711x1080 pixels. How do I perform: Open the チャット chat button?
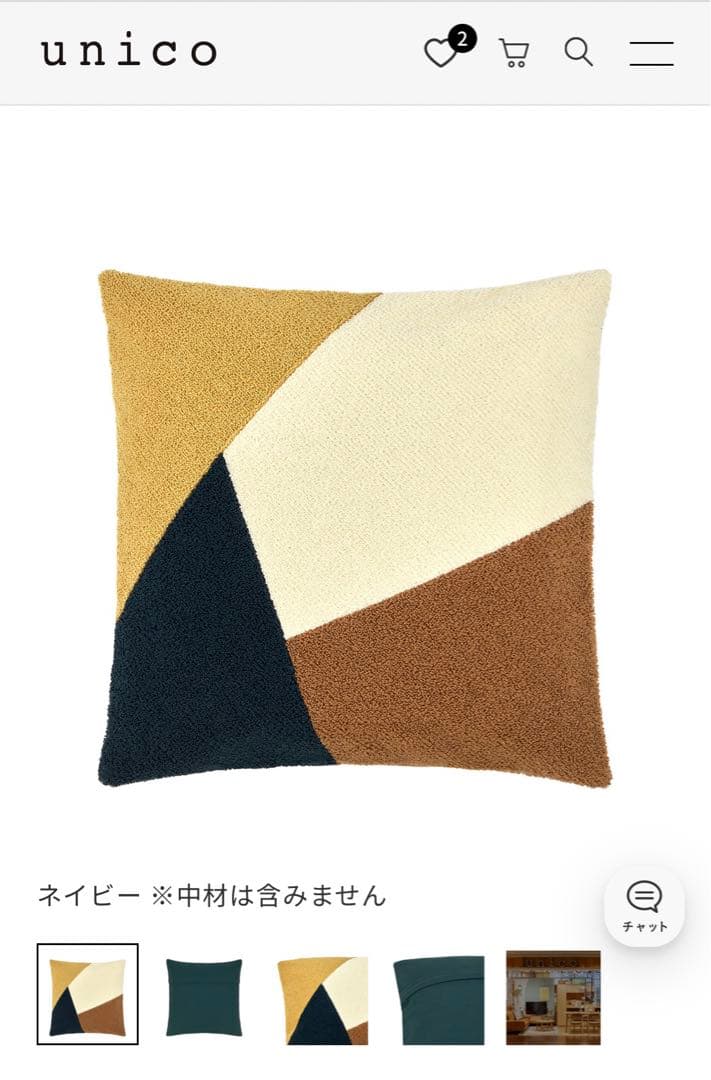click(x=644, y=905)
